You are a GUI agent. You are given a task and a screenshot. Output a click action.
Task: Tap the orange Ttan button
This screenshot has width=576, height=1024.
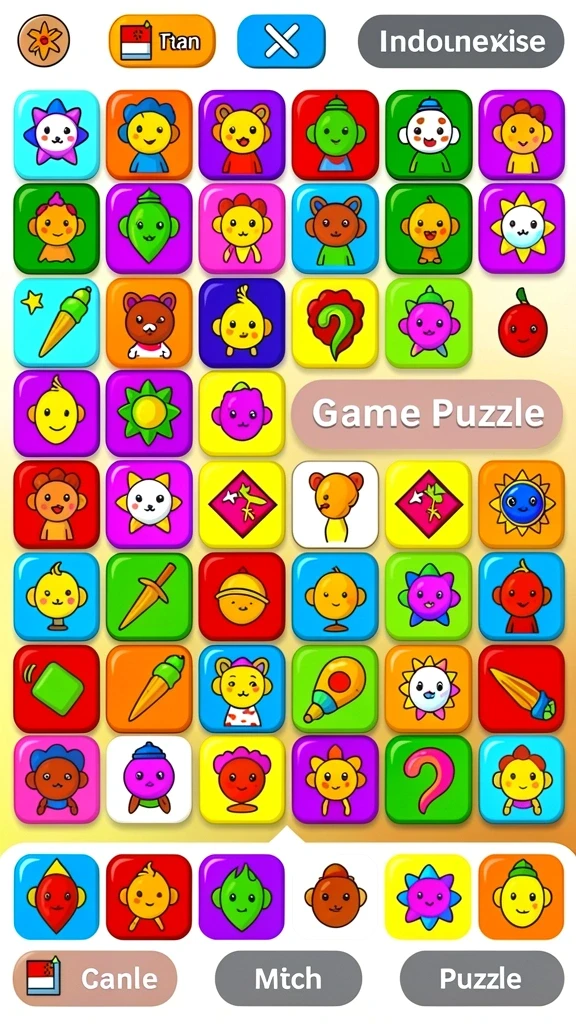click(162, 41)
